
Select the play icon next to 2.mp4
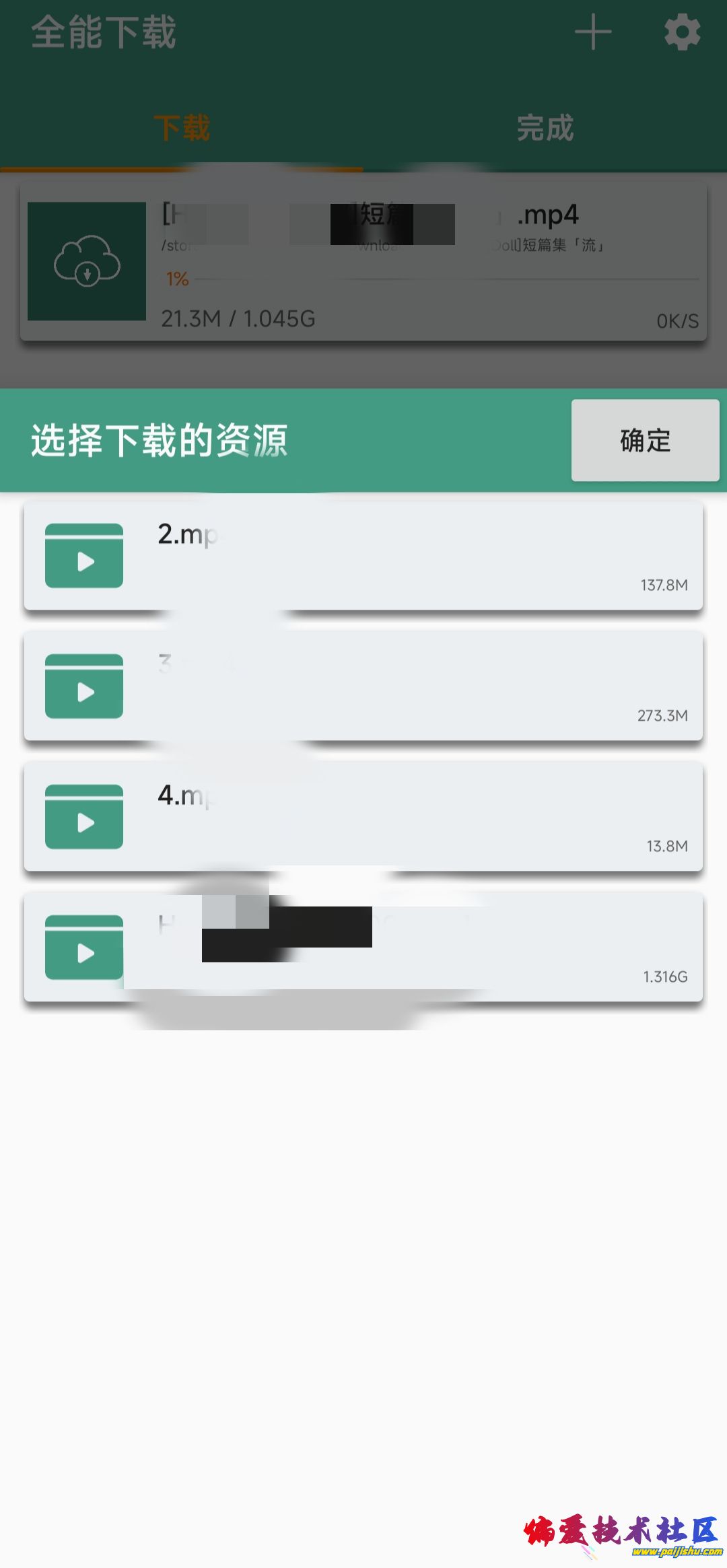click(x=83, y=556)
